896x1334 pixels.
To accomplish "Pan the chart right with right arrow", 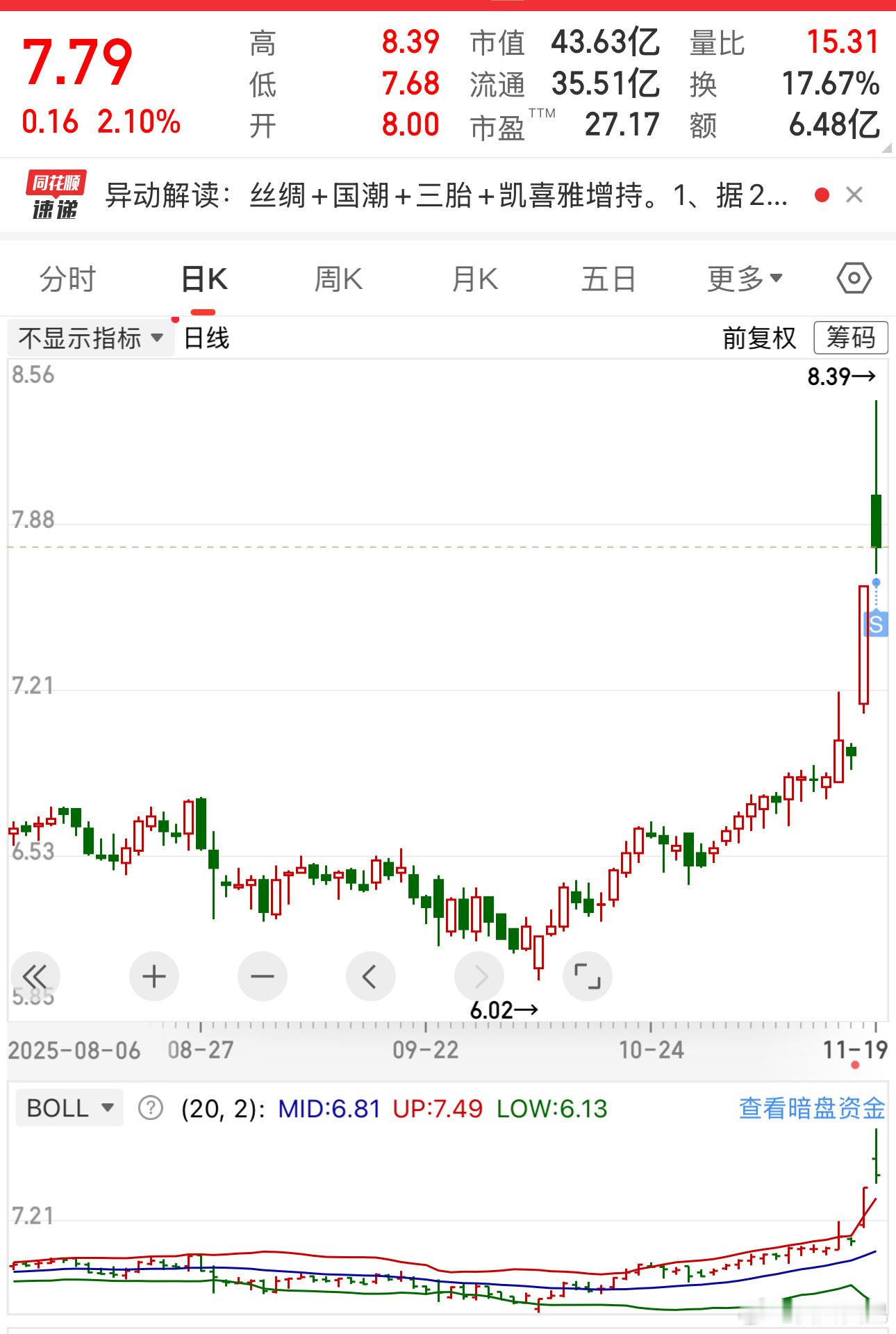I will point(479,976).
